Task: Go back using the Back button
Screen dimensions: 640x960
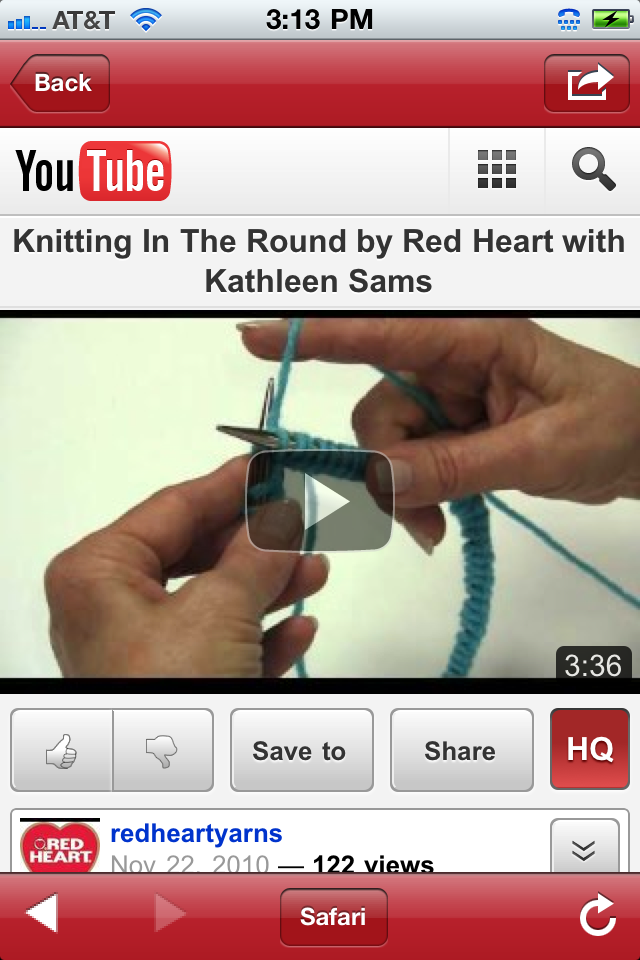Action: tap(60, 83)
